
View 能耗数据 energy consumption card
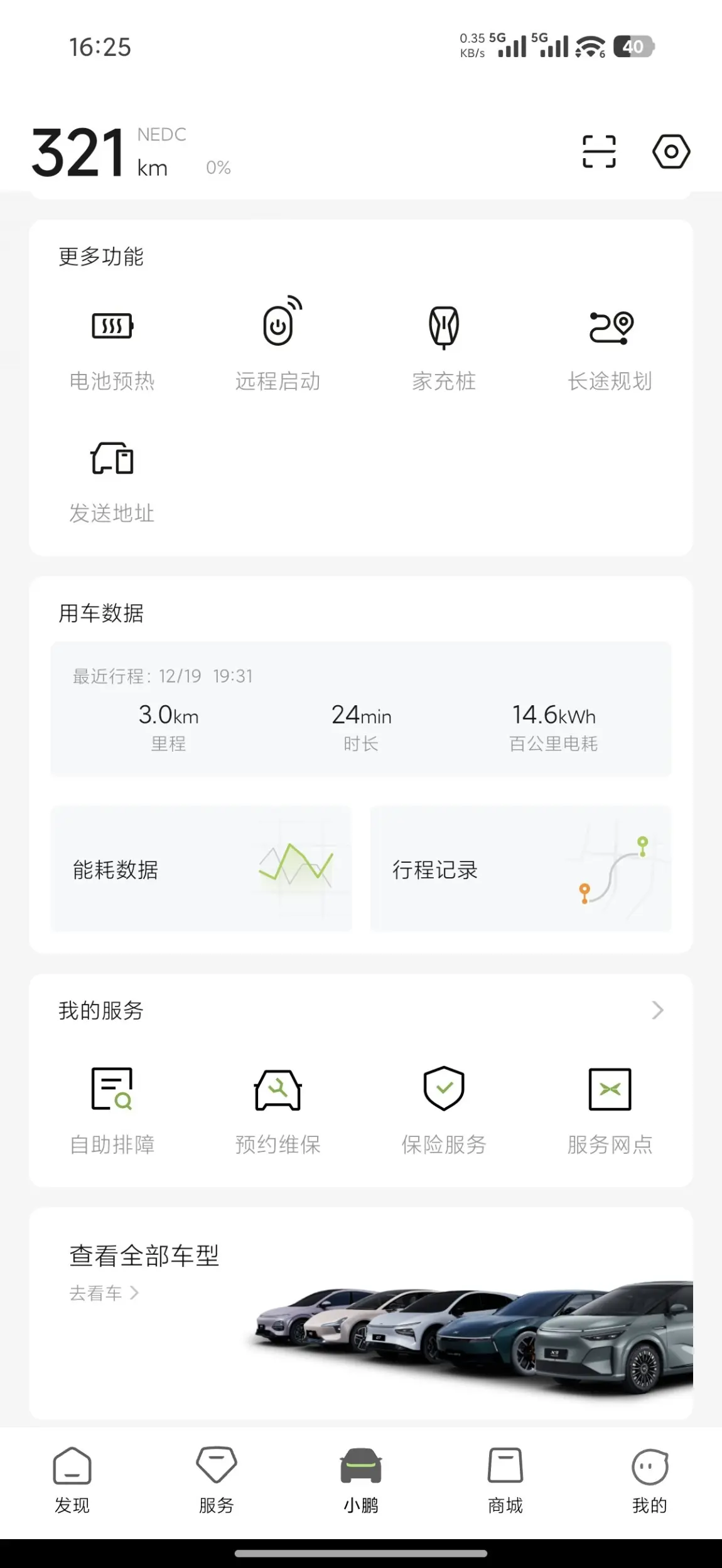(x=201, y=869)
